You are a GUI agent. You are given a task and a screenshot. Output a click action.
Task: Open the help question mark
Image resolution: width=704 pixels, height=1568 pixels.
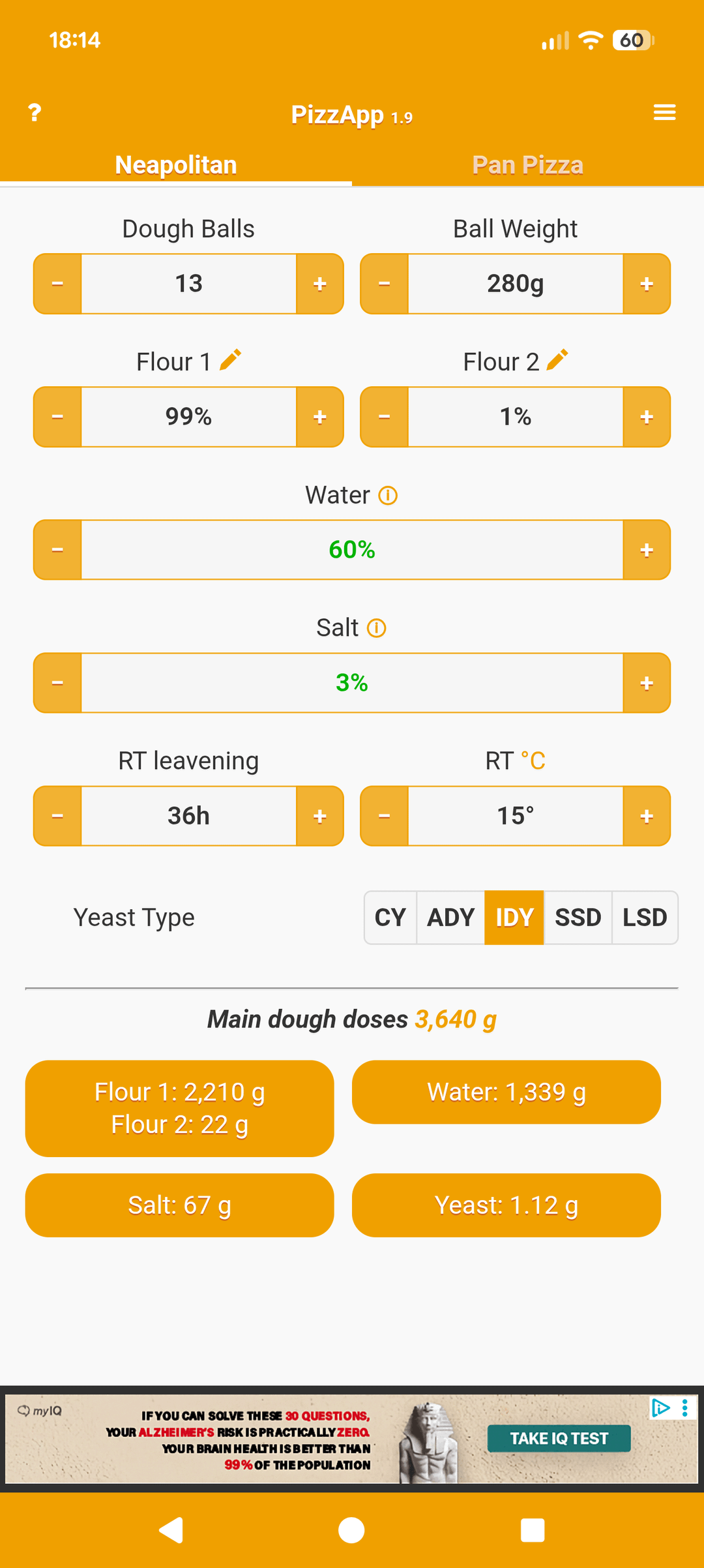[35, 113]
